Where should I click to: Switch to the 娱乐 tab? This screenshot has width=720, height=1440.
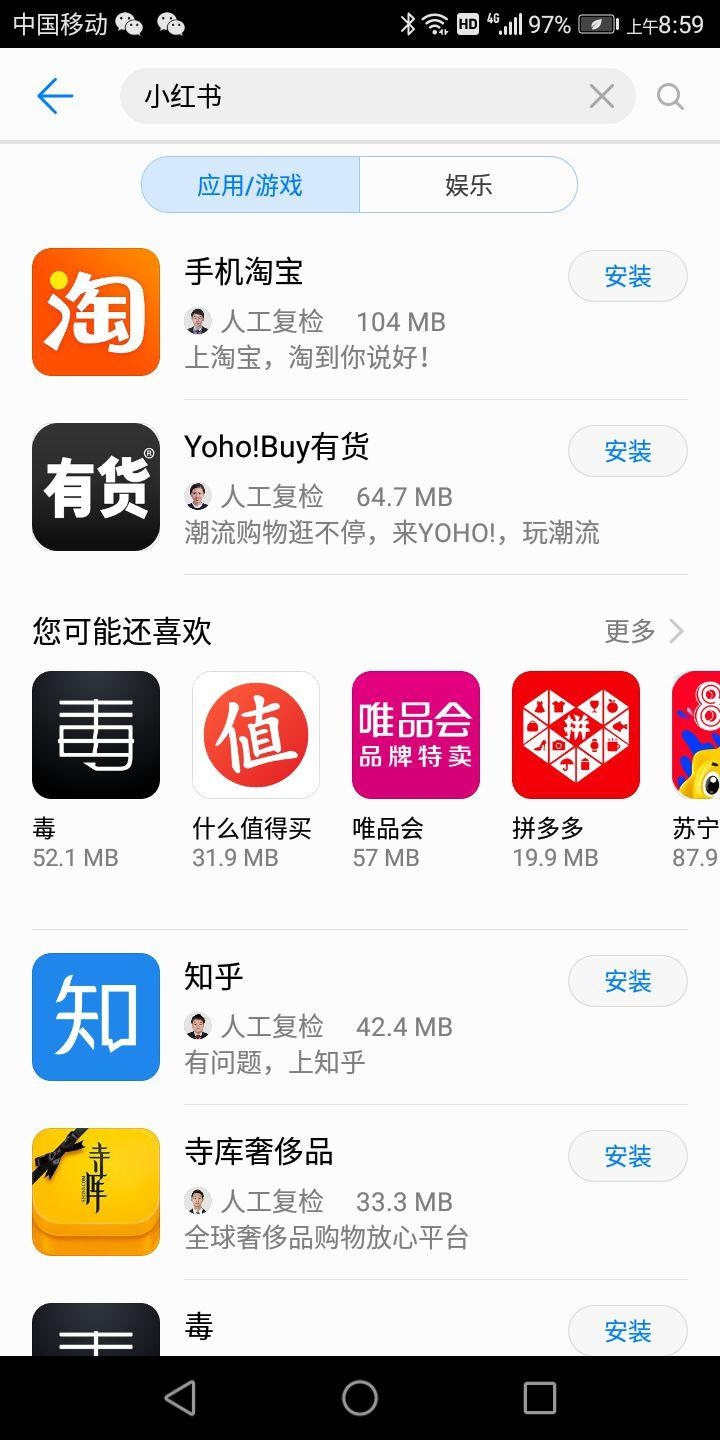click(468, 185)
